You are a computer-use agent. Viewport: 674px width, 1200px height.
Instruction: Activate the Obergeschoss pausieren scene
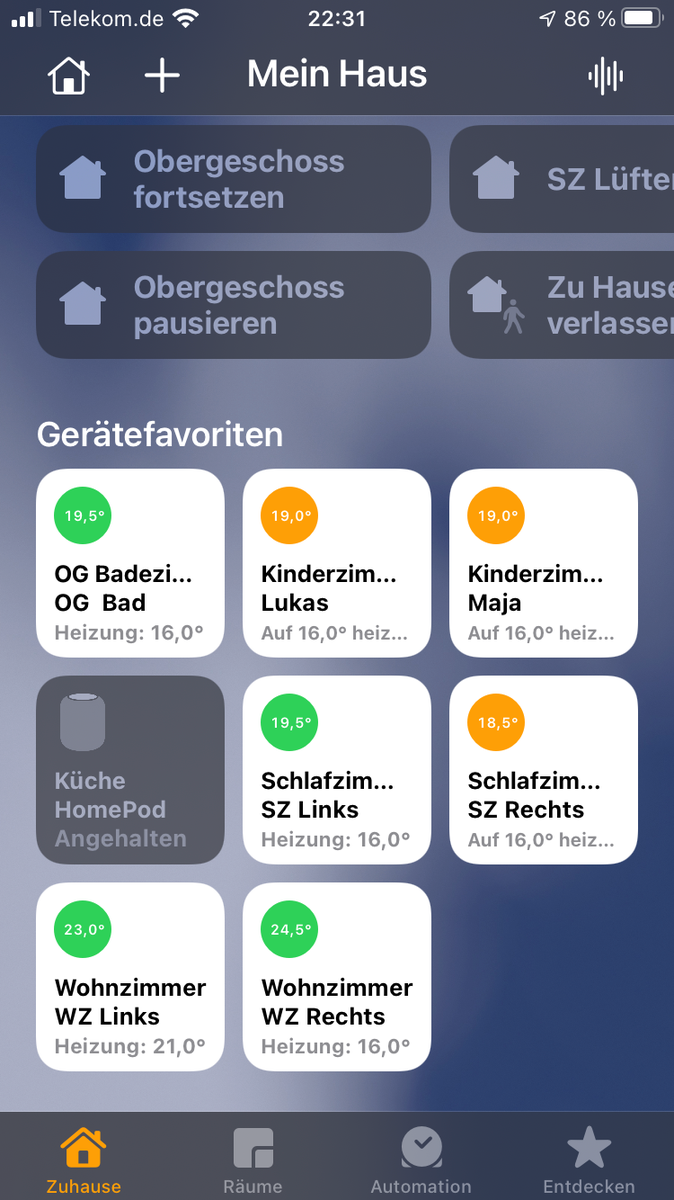pos(233,305)
